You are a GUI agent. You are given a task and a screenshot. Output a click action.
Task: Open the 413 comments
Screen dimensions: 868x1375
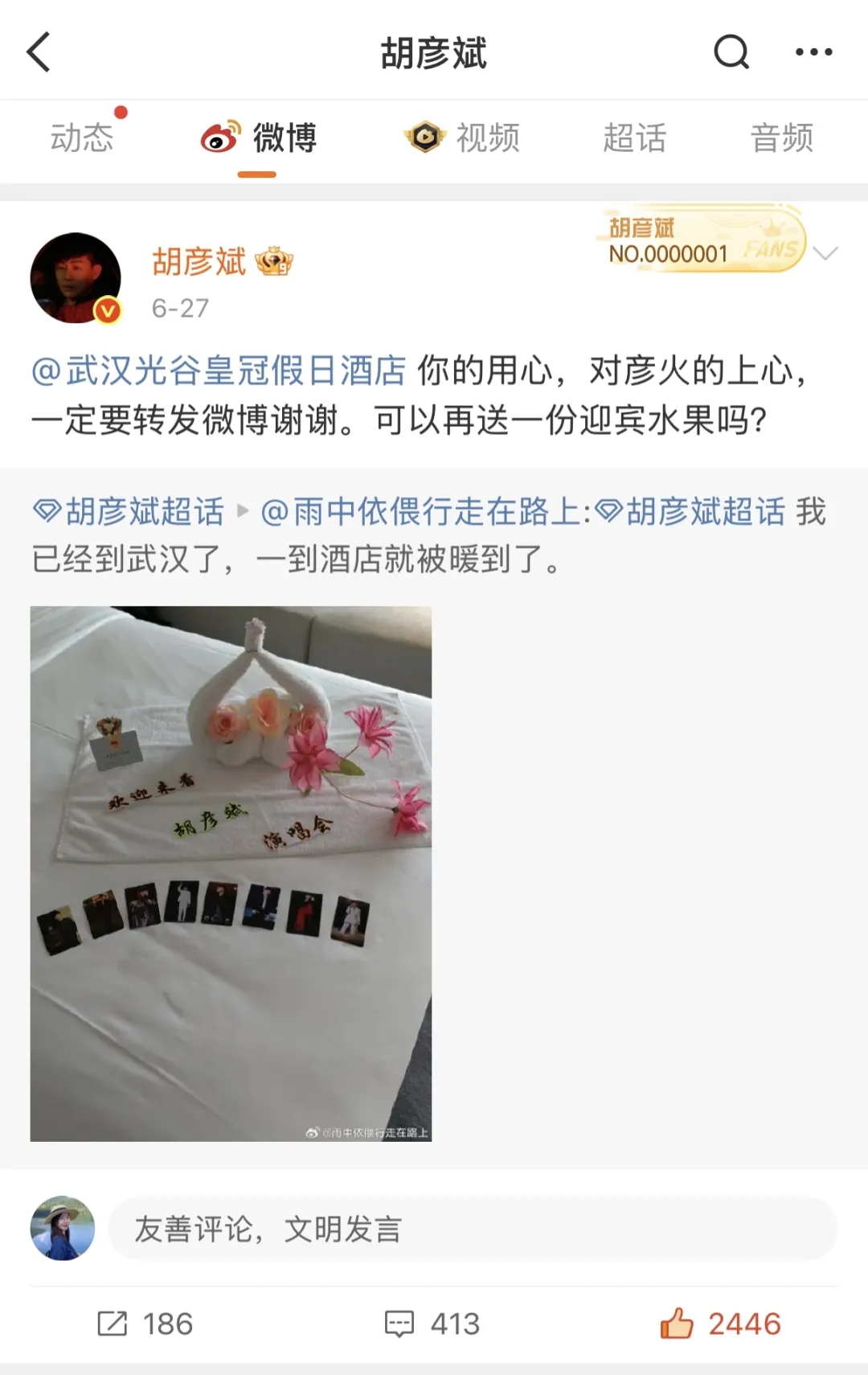point(432,1324)
